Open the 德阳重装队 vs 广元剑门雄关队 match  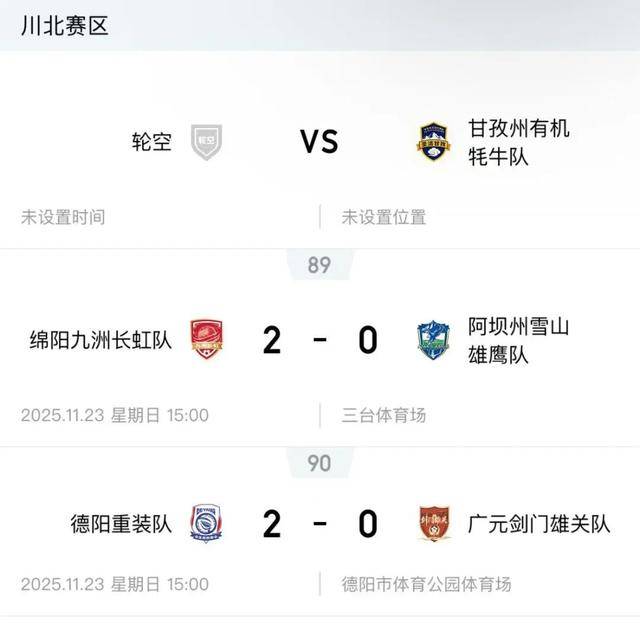320,523
